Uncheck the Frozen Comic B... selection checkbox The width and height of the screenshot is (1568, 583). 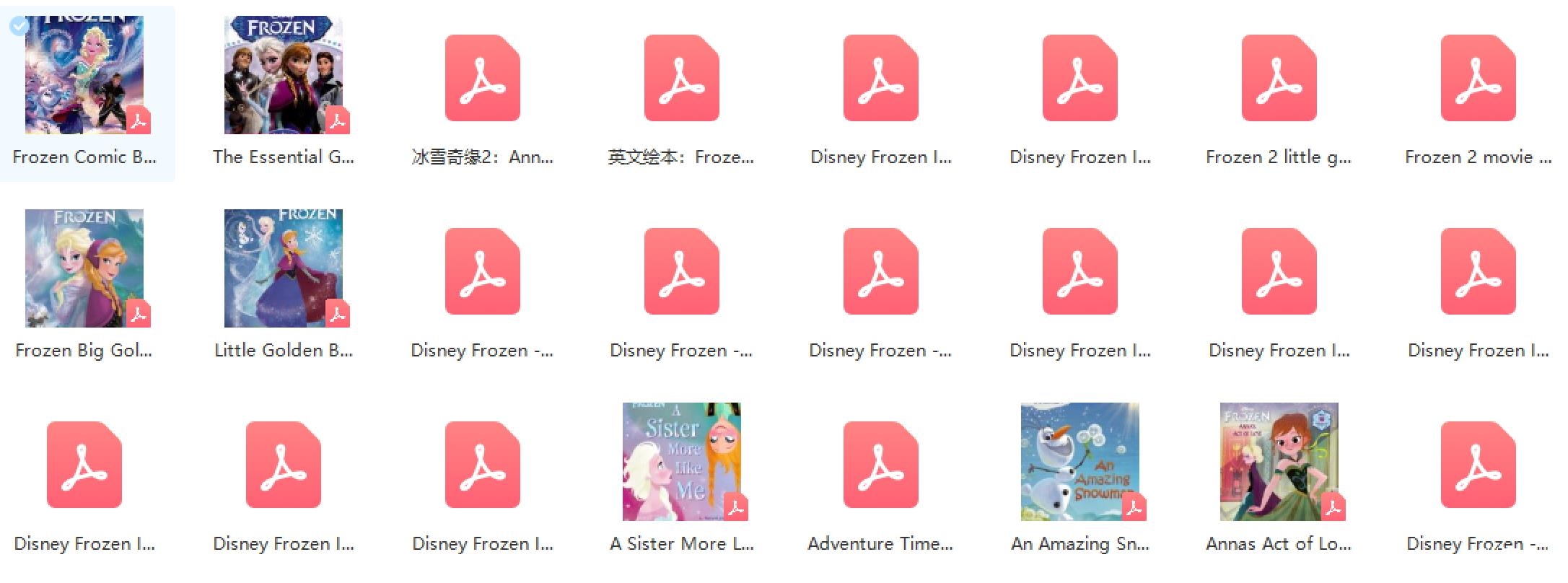(19, 27)
